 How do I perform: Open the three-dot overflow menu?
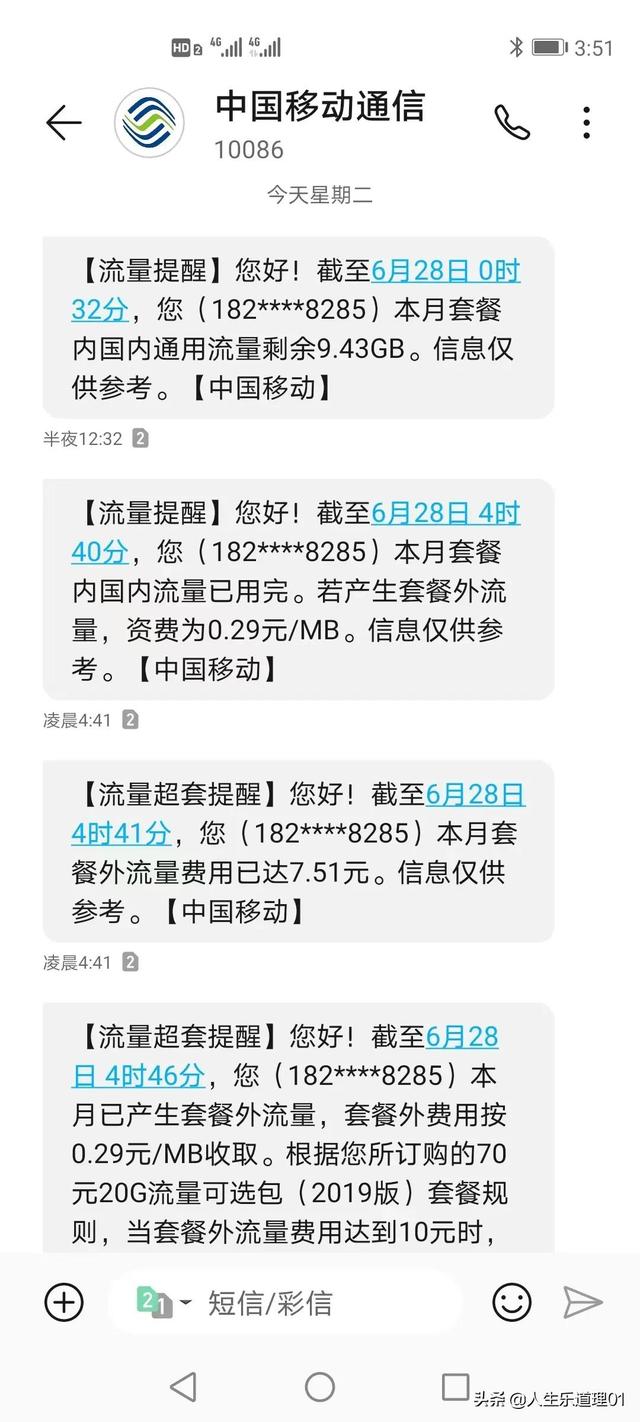[587, 123]
